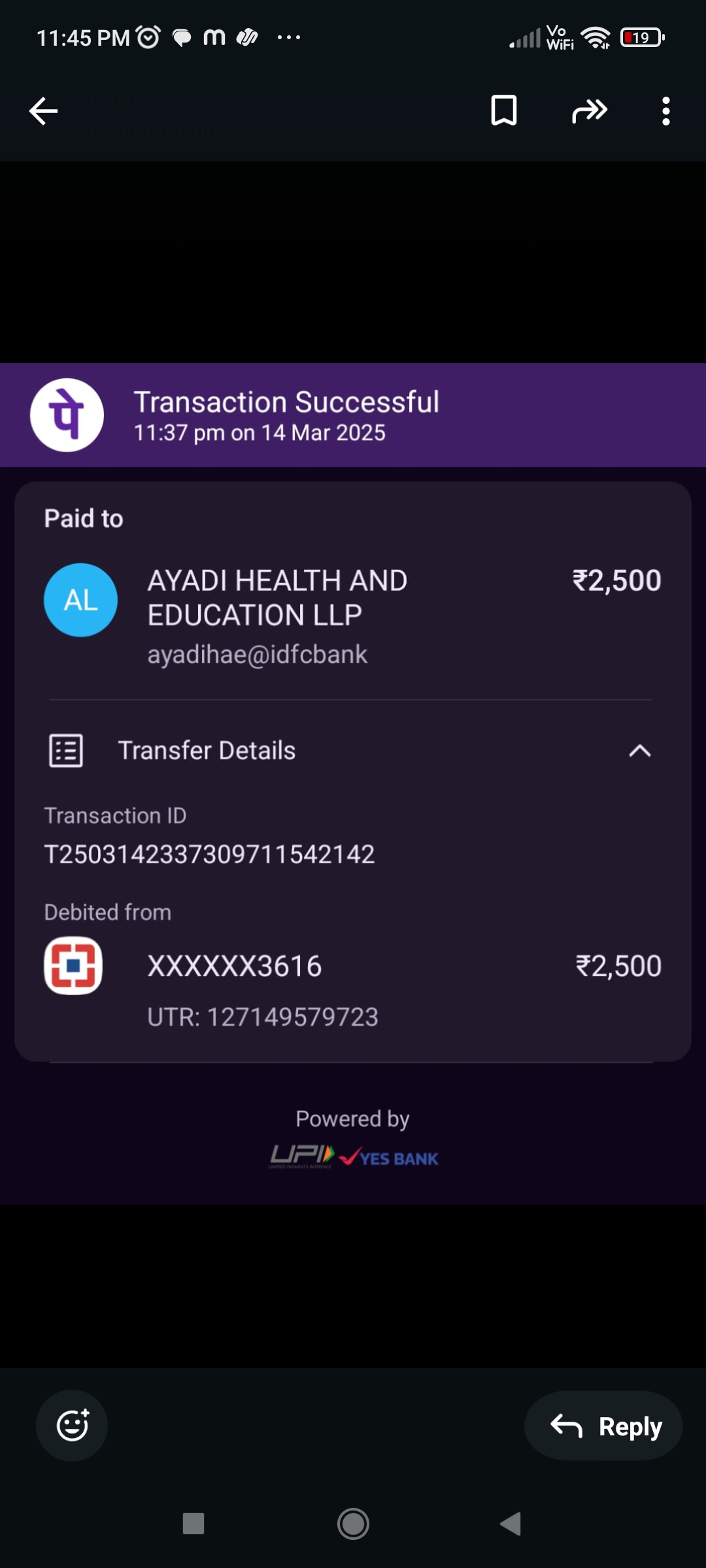Viewport: 706px width, 1568px height.
Task: Open the three-dot overflow menu
Action: click(665, 111)
